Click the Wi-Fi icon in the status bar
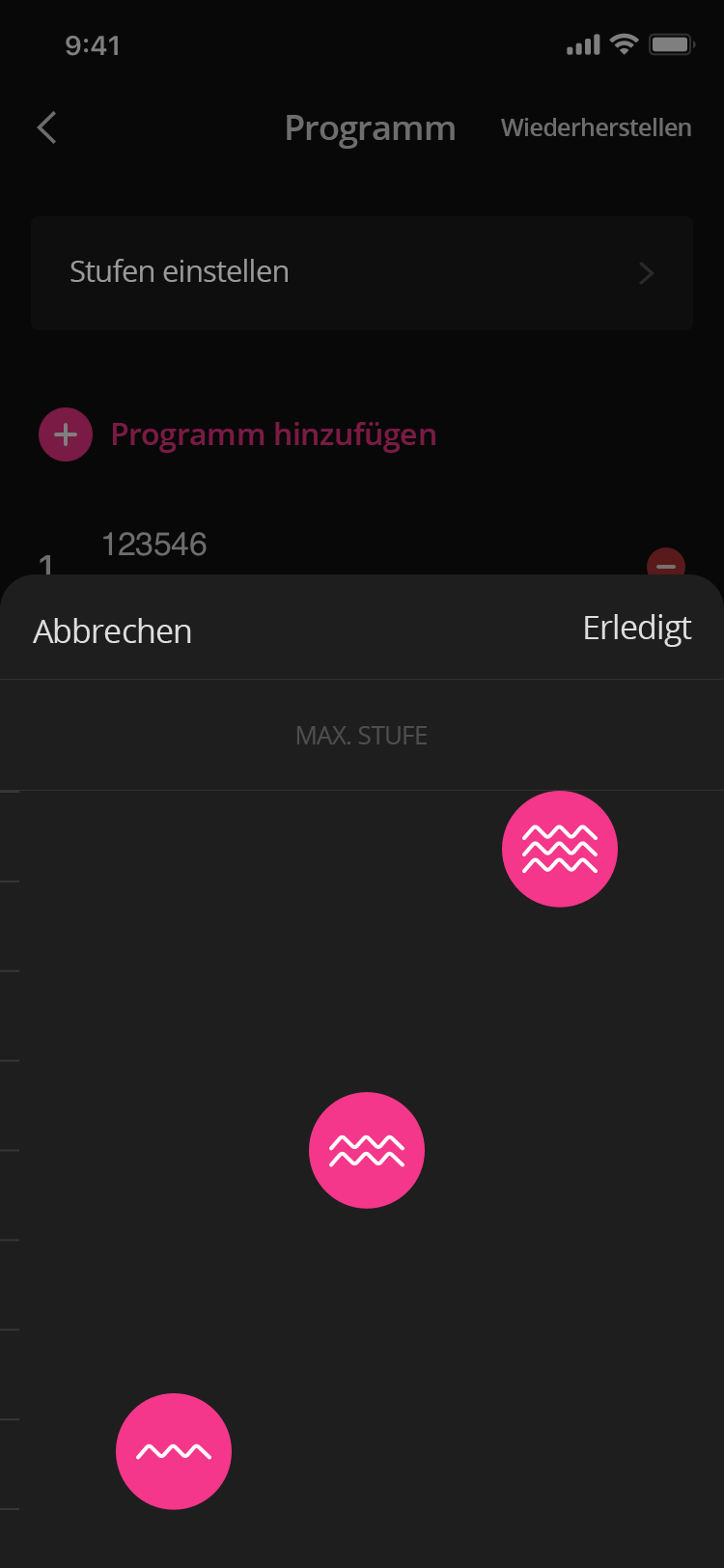Viewport: 724px width, 1568px height. [x=622, y=42]
